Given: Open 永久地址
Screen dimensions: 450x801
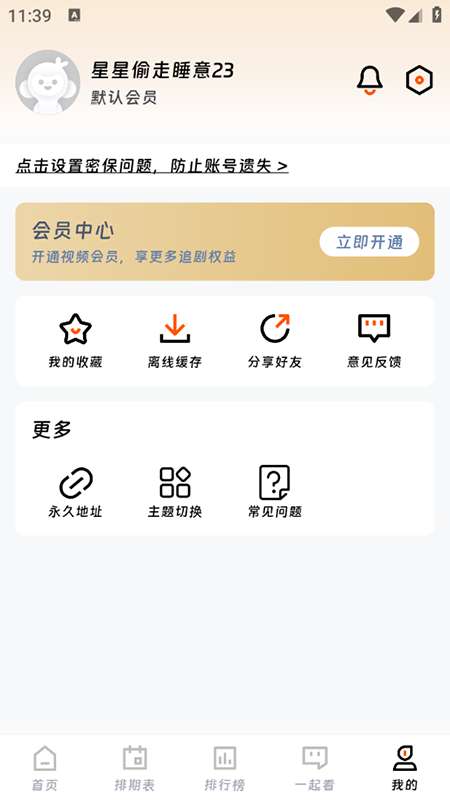Looking at the screenshot, I should point(75,491).
